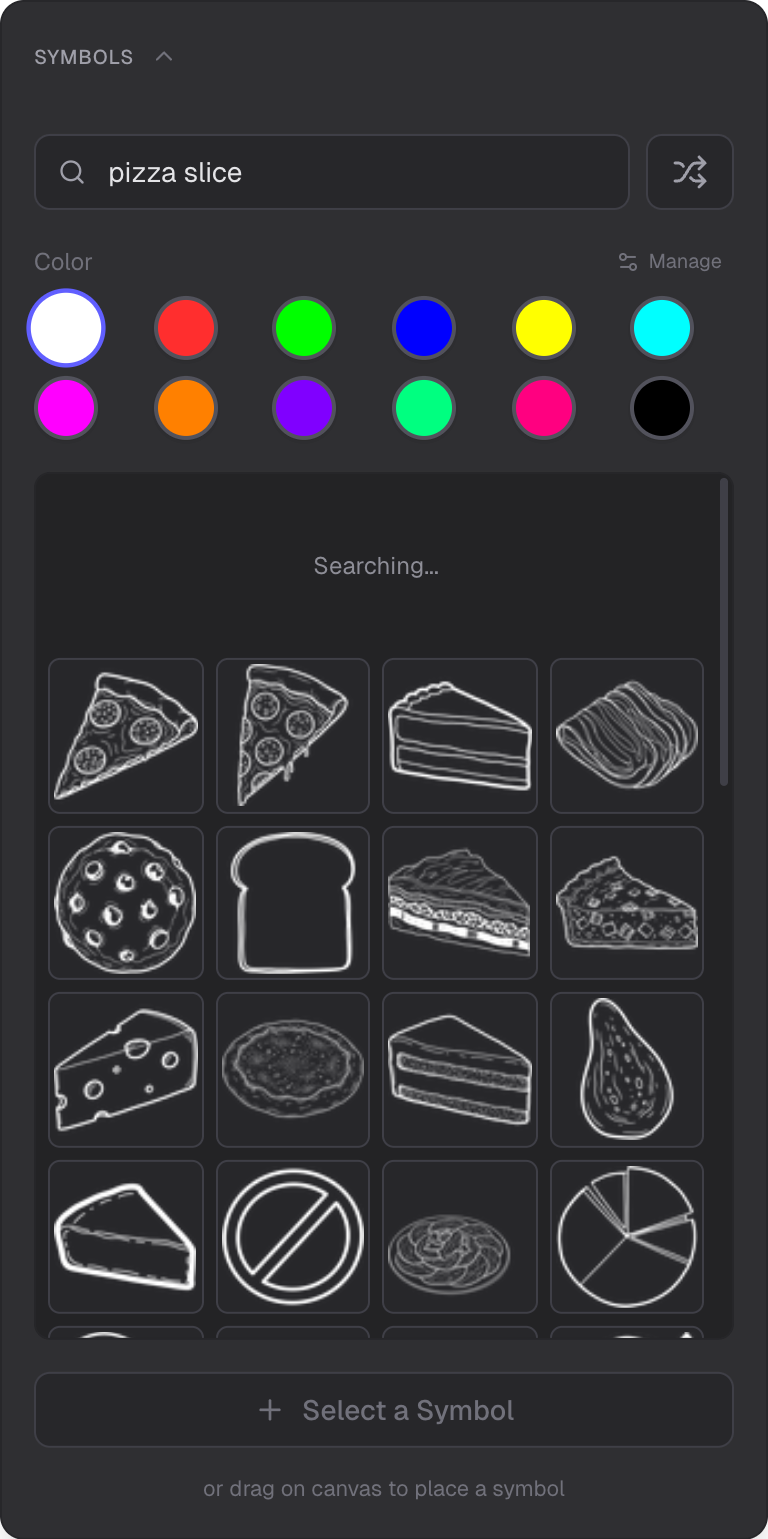Tap the Select a Symbol button
768x1539 pixels.
tap(384, 1410)
